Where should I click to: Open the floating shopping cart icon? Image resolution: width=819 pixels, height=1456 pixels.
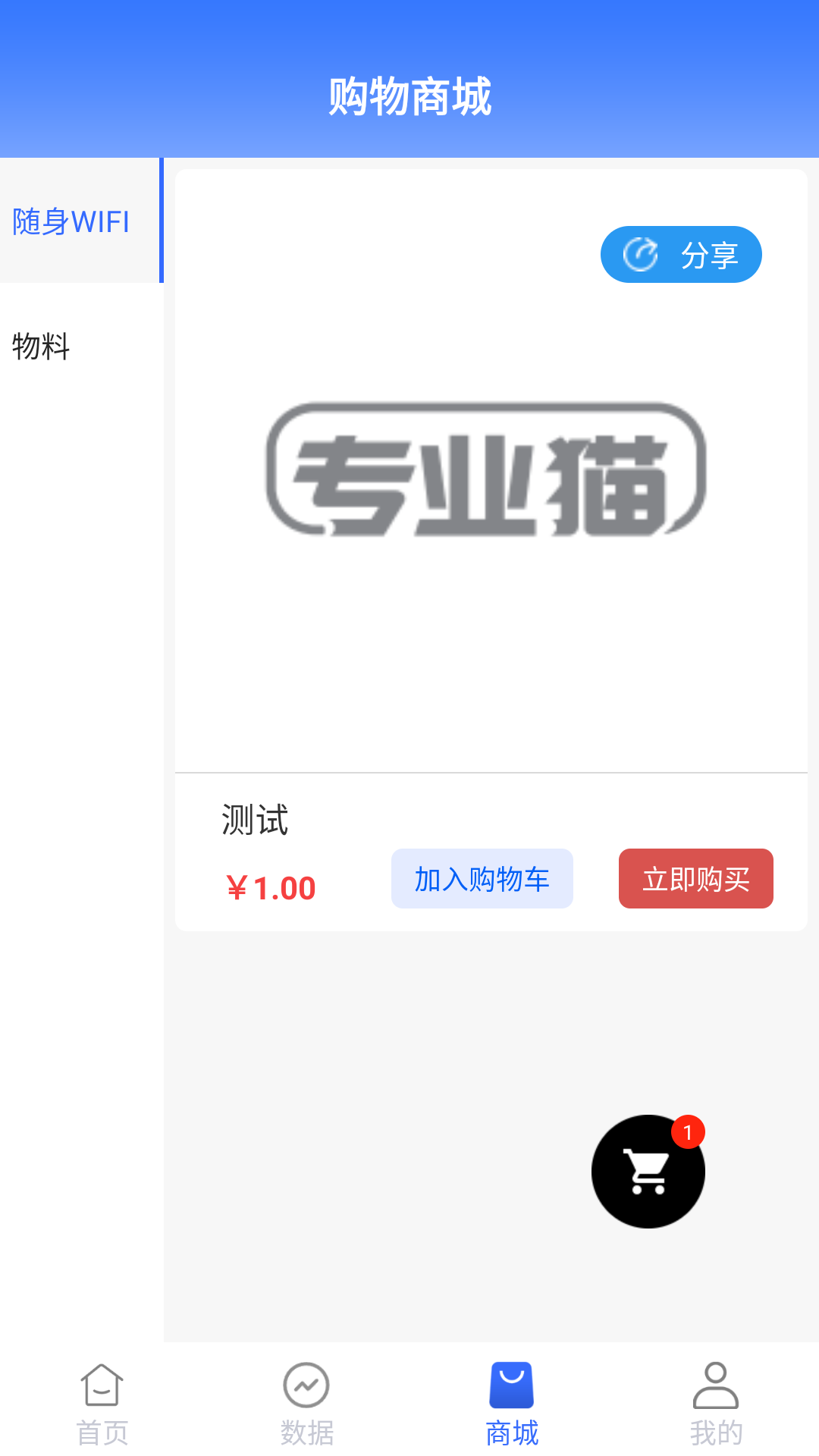tap(648, 1172)
